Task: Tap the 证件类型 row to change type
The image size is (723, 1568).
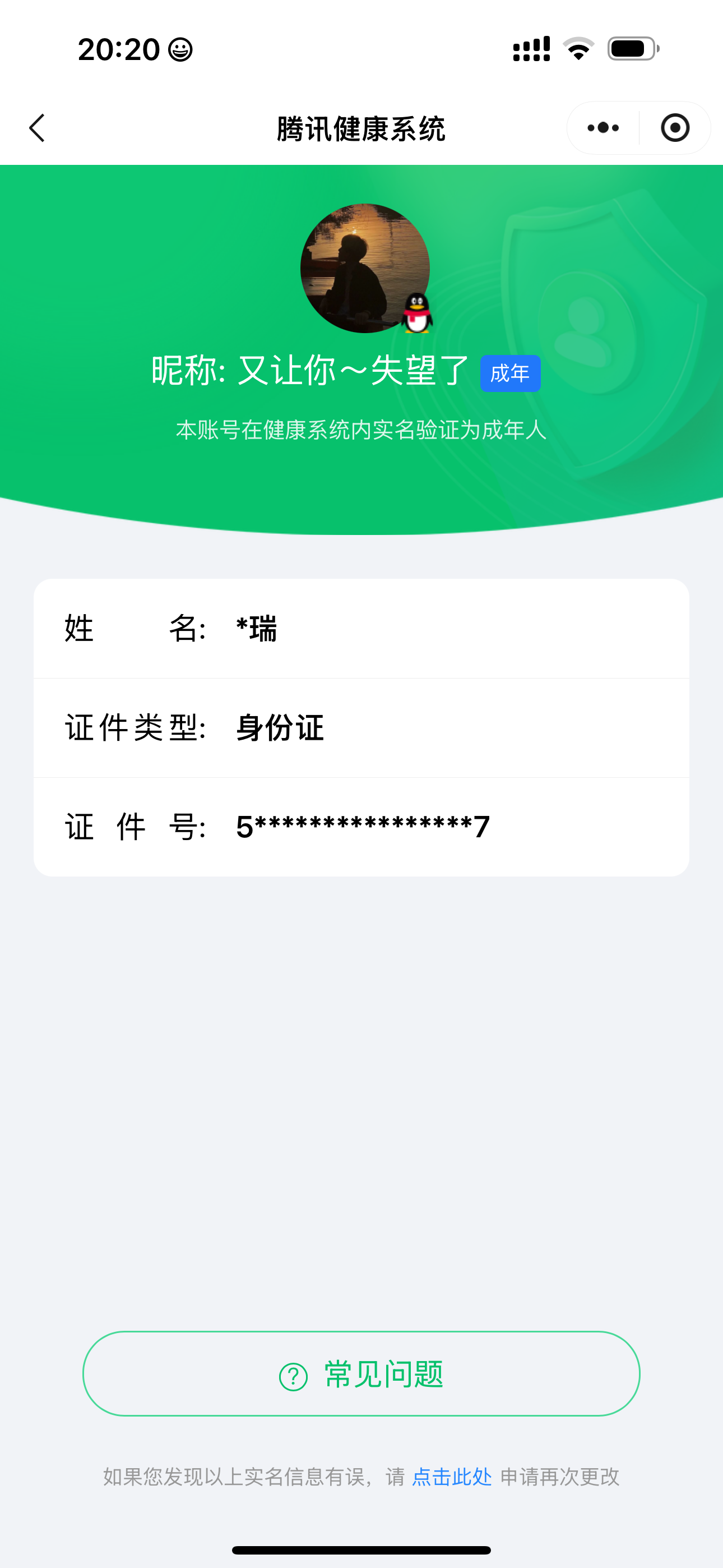Action: tap(361, 728)
